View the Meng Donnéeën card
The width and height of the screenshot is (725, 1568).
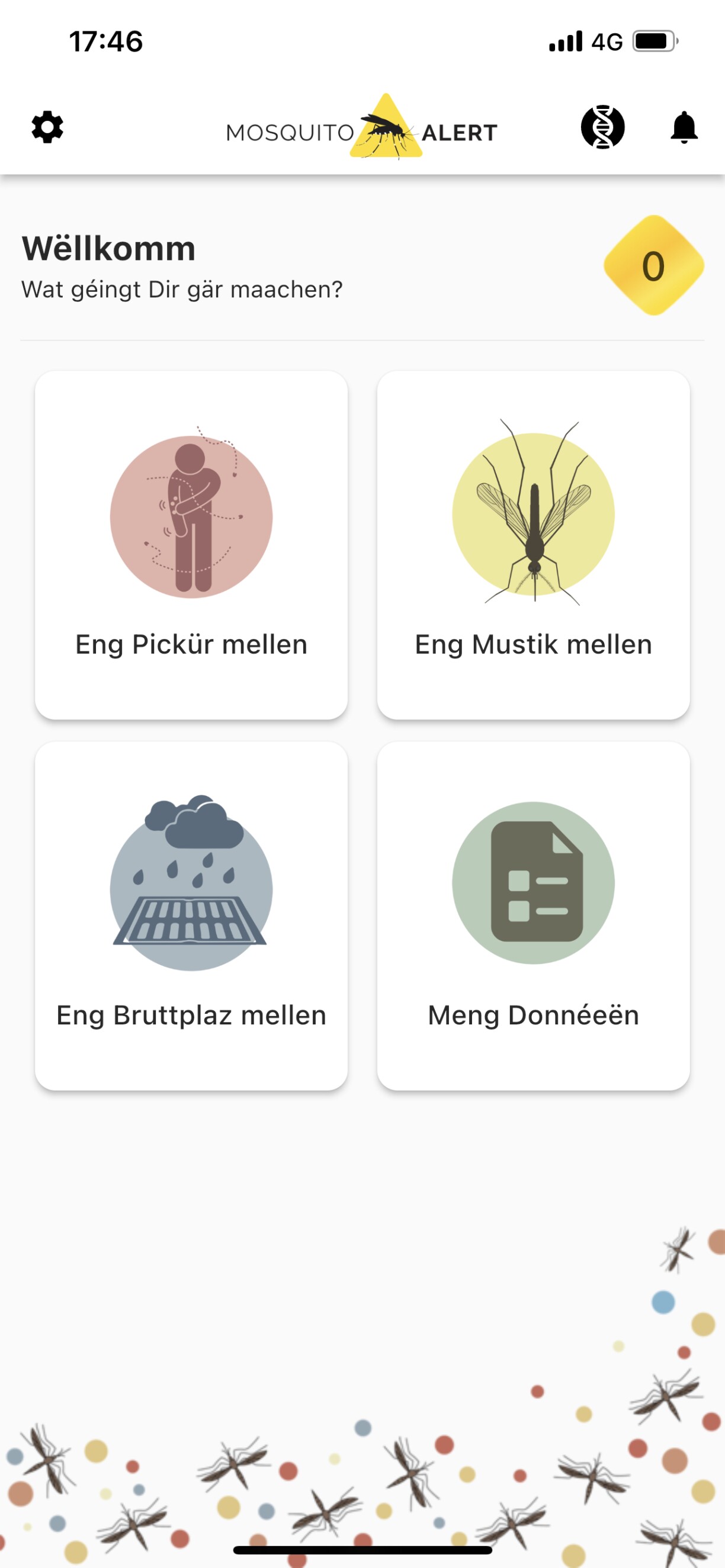[533, 915]
